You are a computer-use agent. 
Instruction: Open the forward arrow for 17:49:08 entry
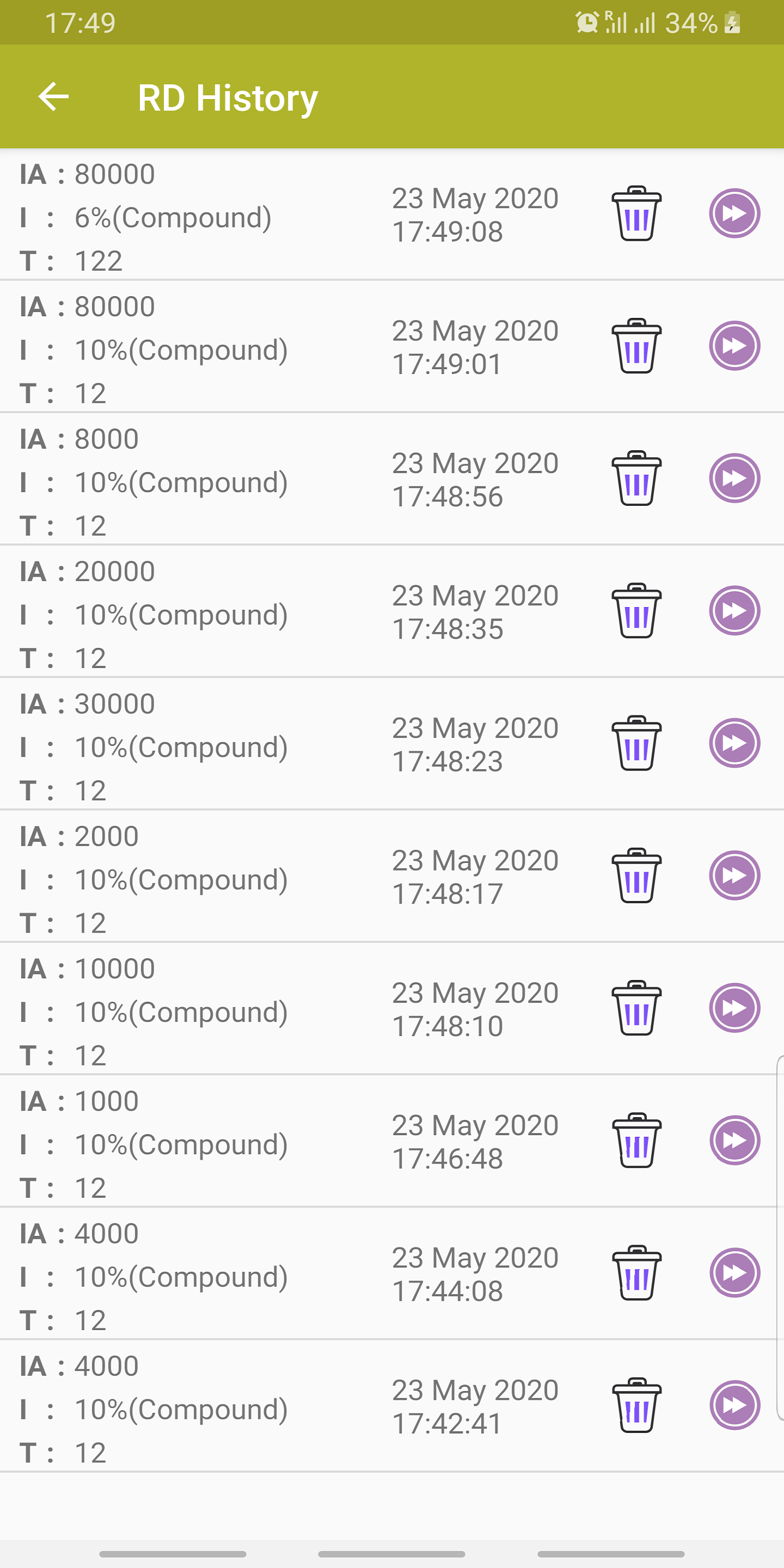coord(734,213)
